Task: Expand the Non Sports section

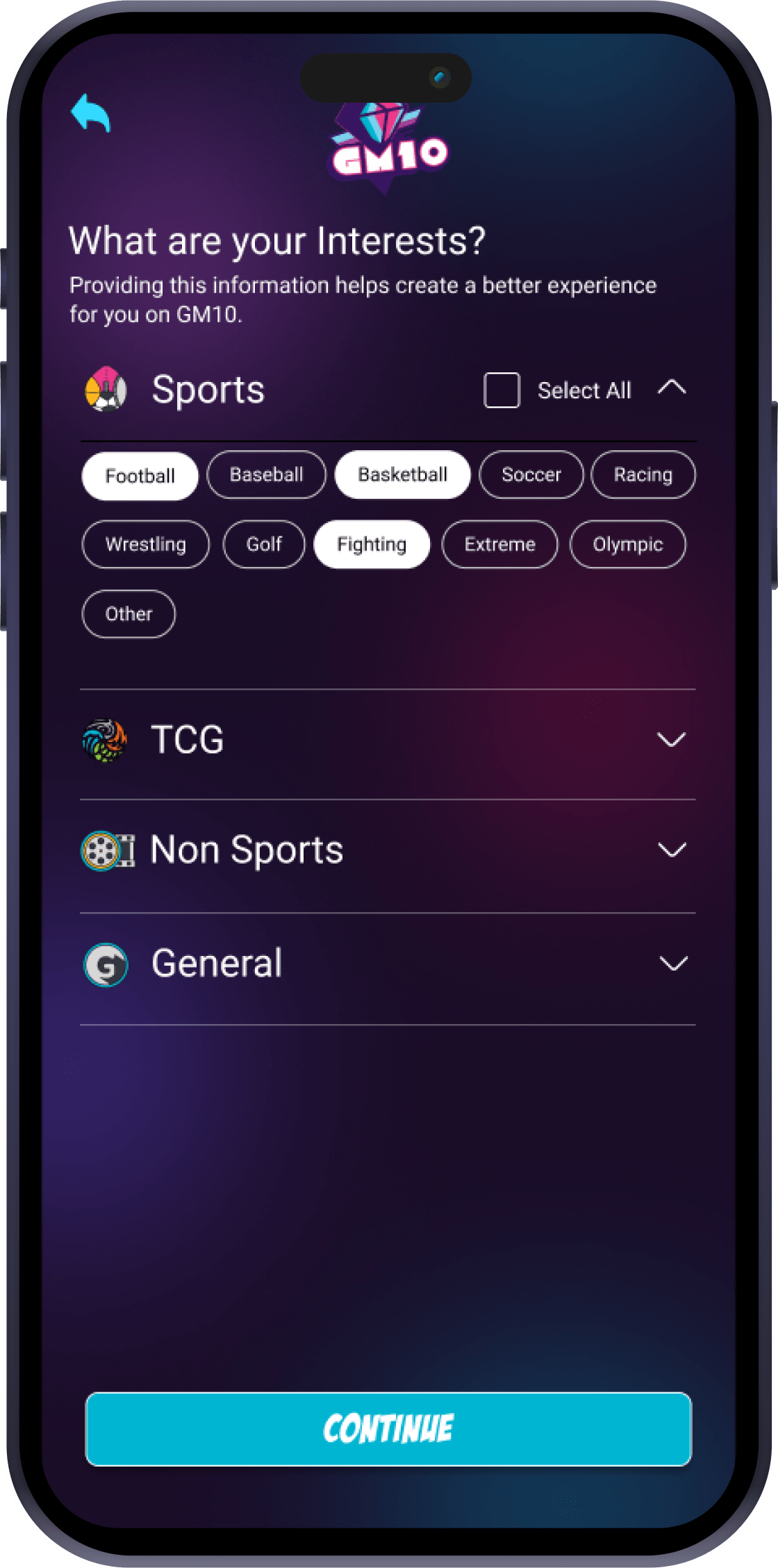Action: pyautogui.click(x=671, y=850)
